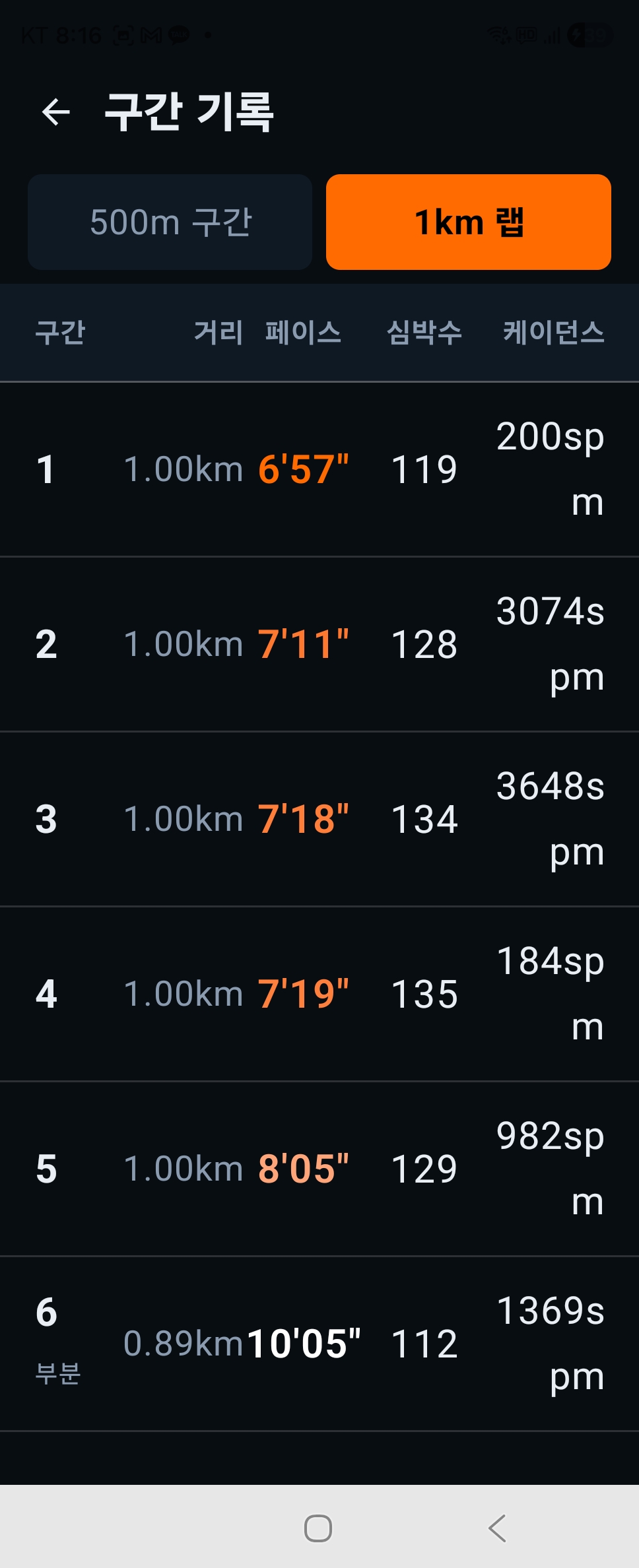The height and width of the screenshot is (1568, 639).
Task: Tap the system home button
Action: click(x=318, y=1528)
